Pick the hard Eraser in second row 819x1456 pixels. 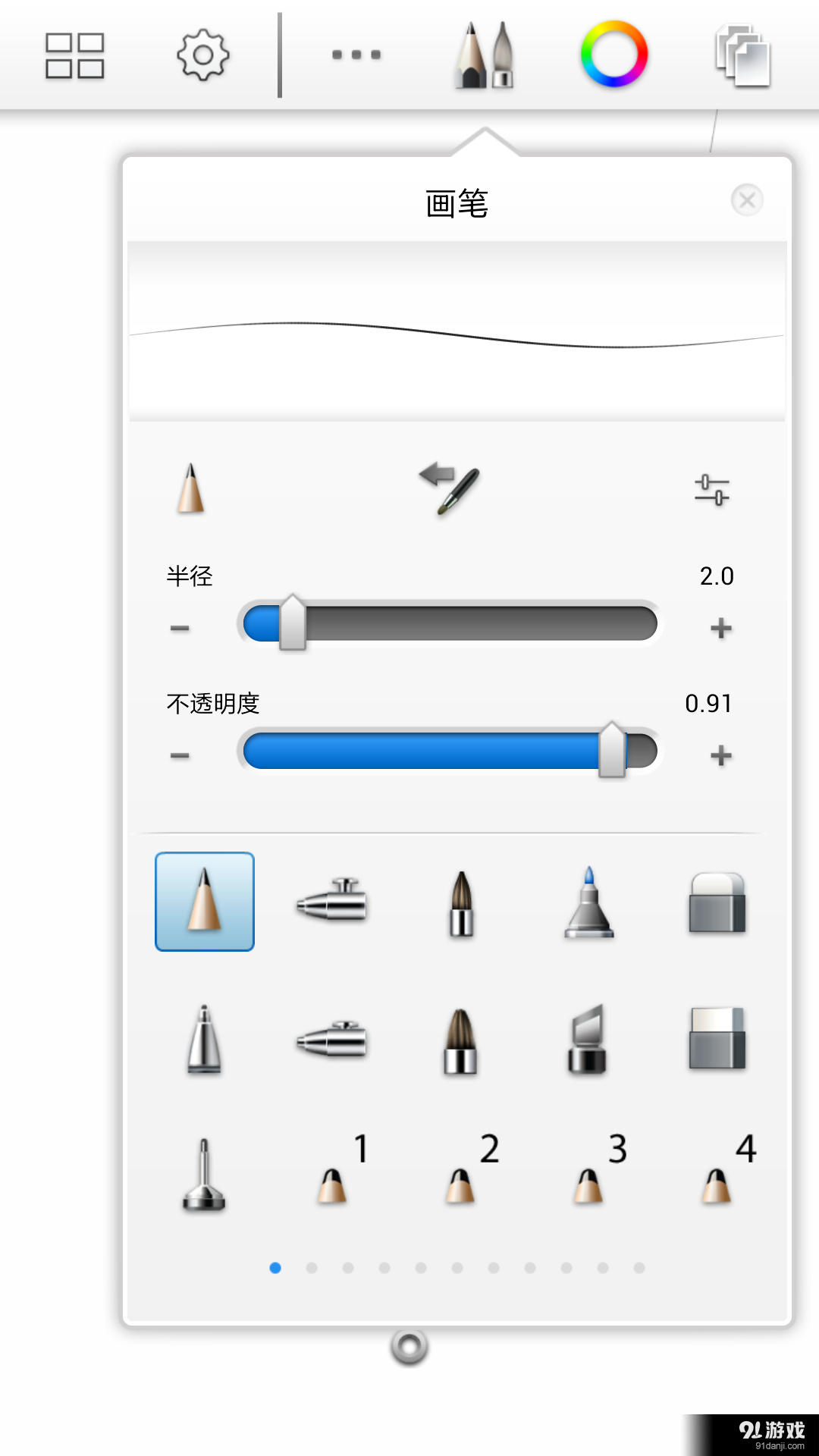[719, 1039]
